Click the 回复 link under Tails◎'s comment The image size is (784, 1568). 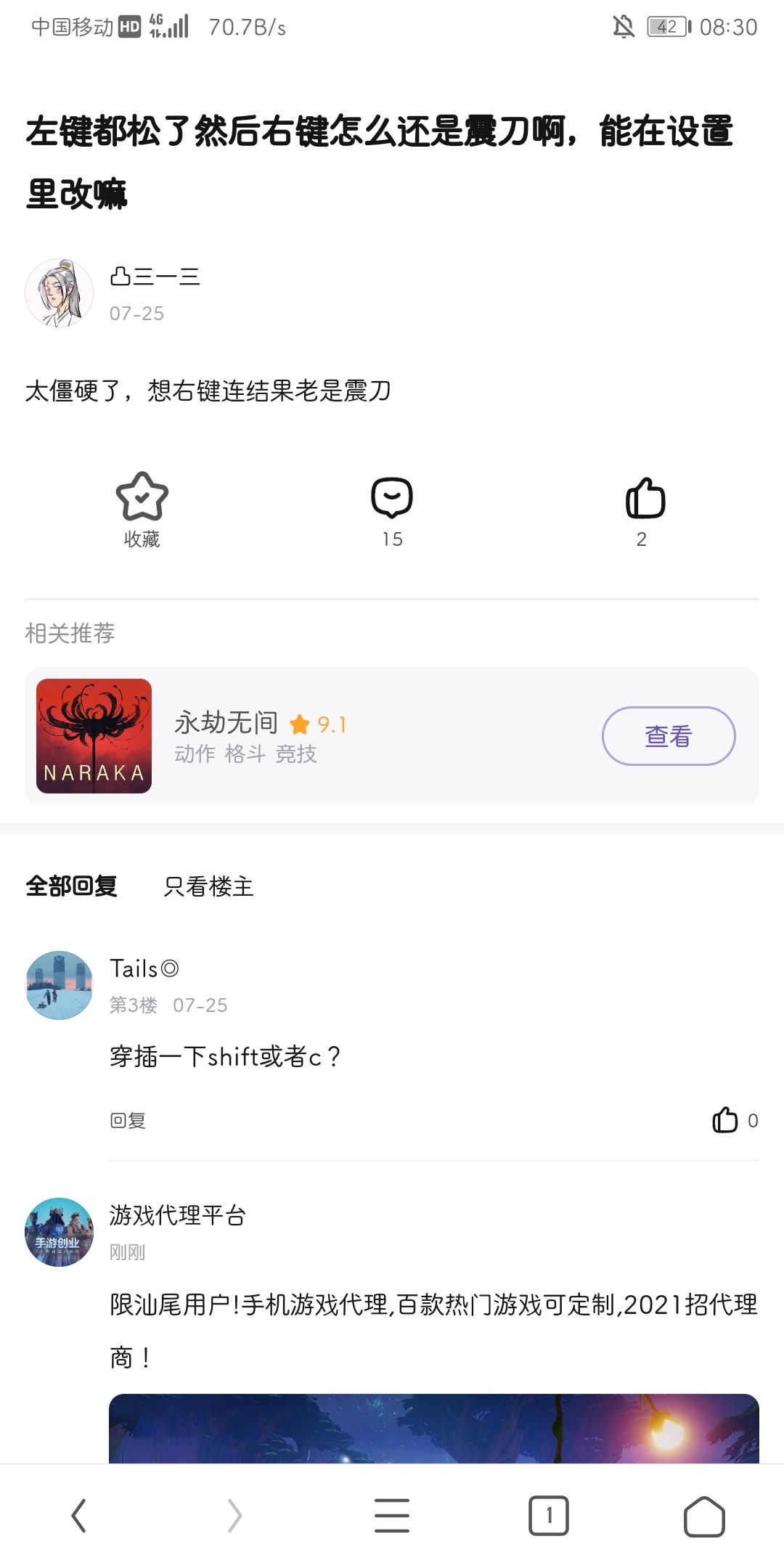point(128,1119)
